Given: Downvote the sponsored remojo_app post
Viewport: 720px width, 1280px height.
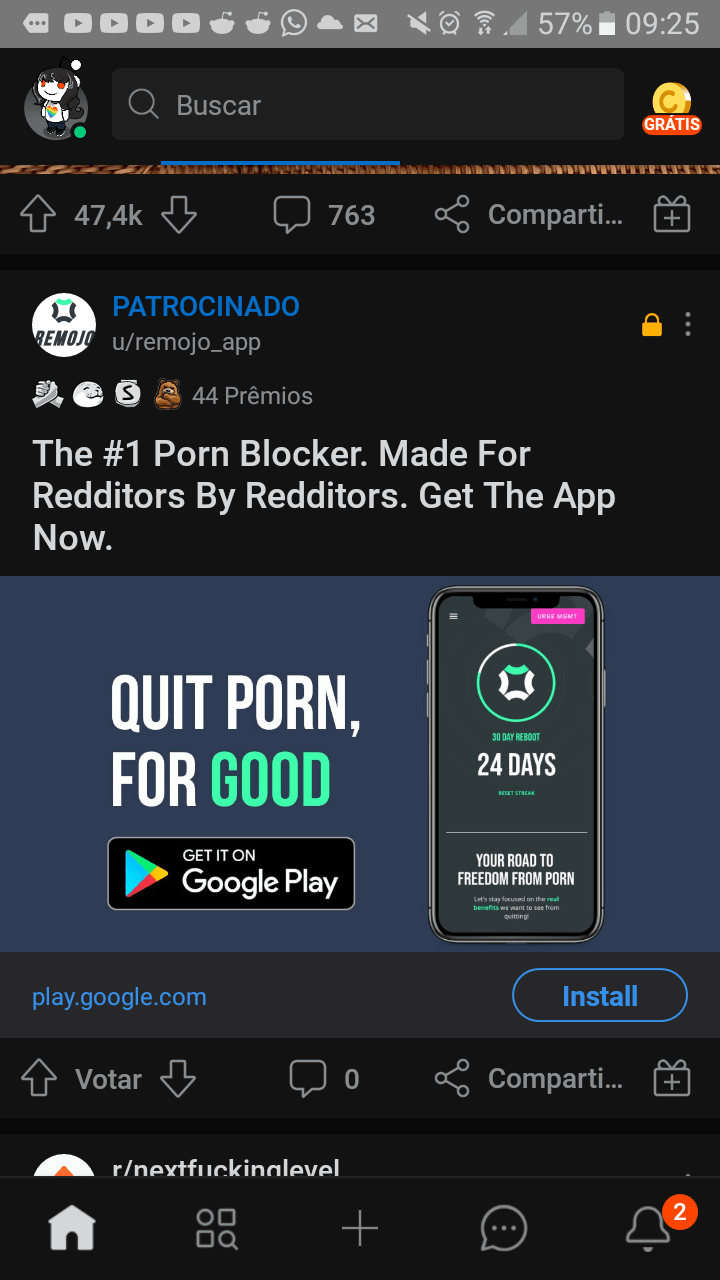Looking at the screenshot, I should [x=178, y=1079].
